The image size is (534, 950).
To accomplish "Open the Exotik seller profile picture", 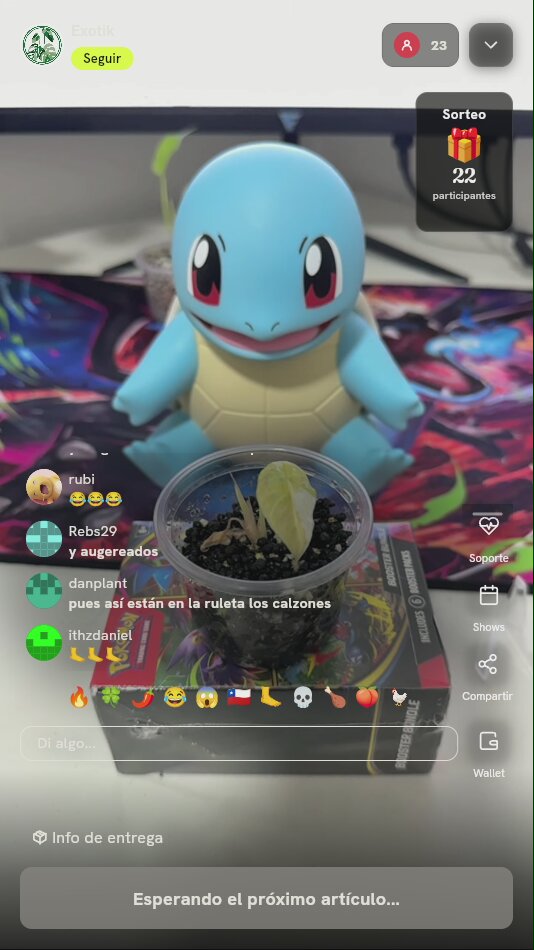I will coord(42,45).
